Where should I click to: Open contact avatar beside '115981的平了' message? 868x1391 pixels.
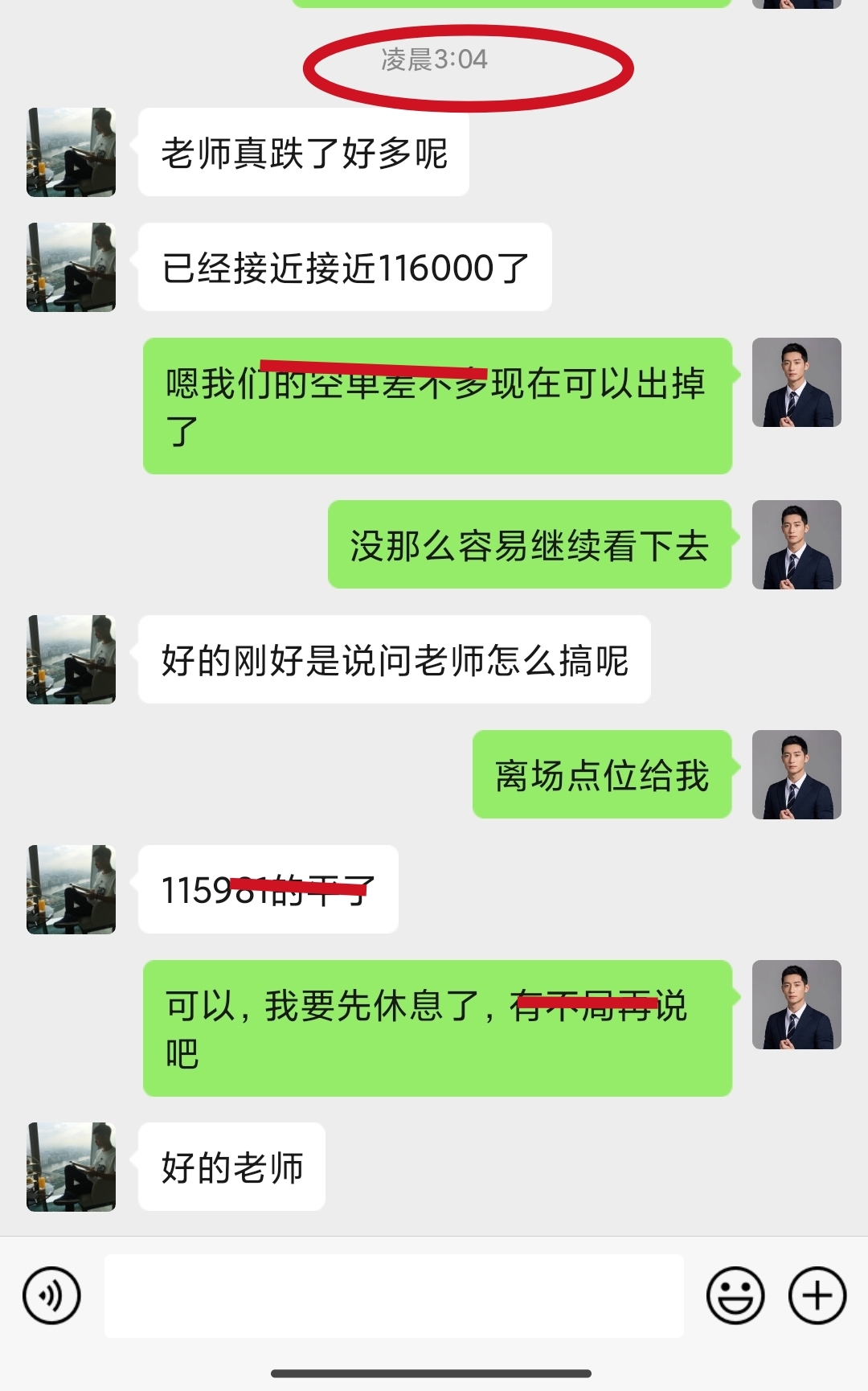tap(70, 888)
